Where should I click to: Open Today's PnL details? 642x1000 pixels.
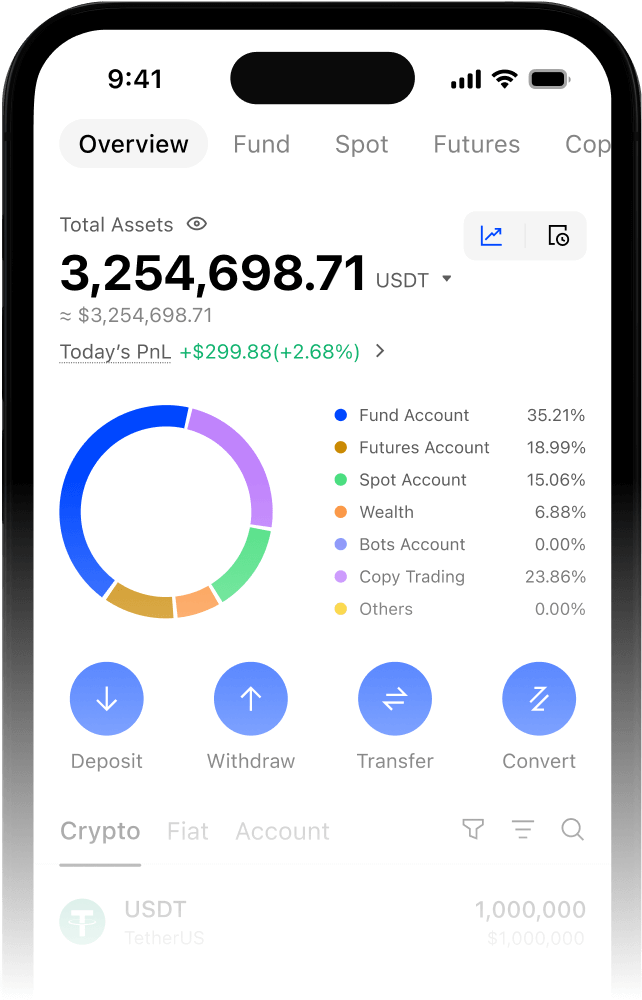tap(380, 351)
